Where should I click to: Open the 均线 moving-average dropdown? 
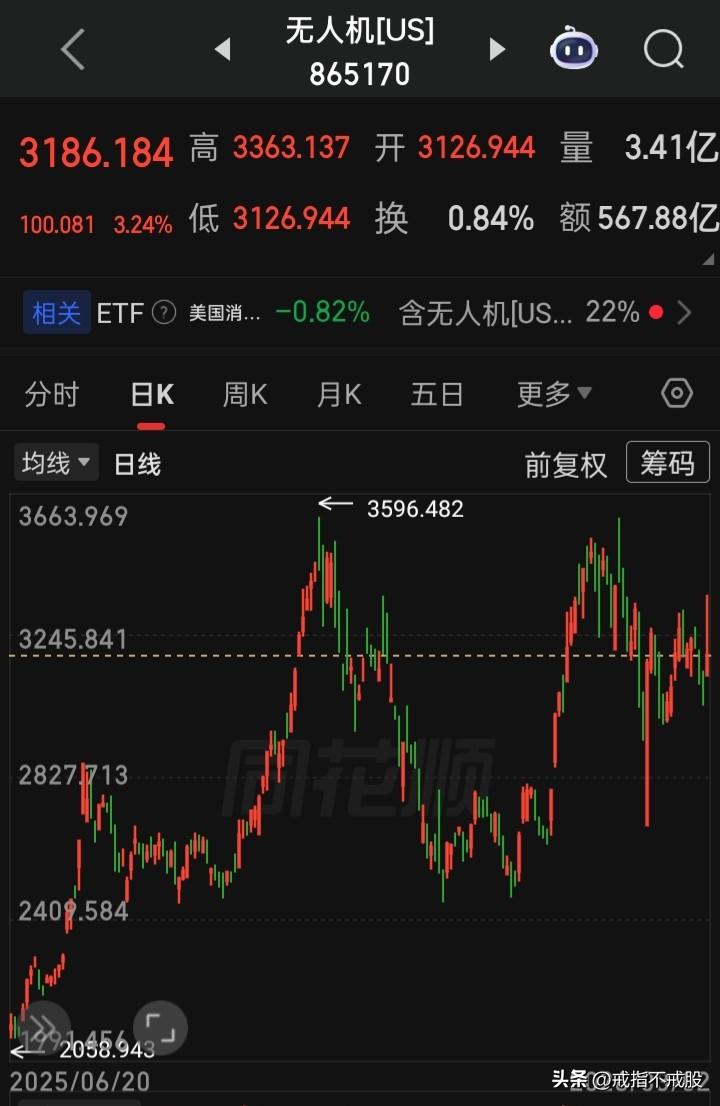coord(55,462)
